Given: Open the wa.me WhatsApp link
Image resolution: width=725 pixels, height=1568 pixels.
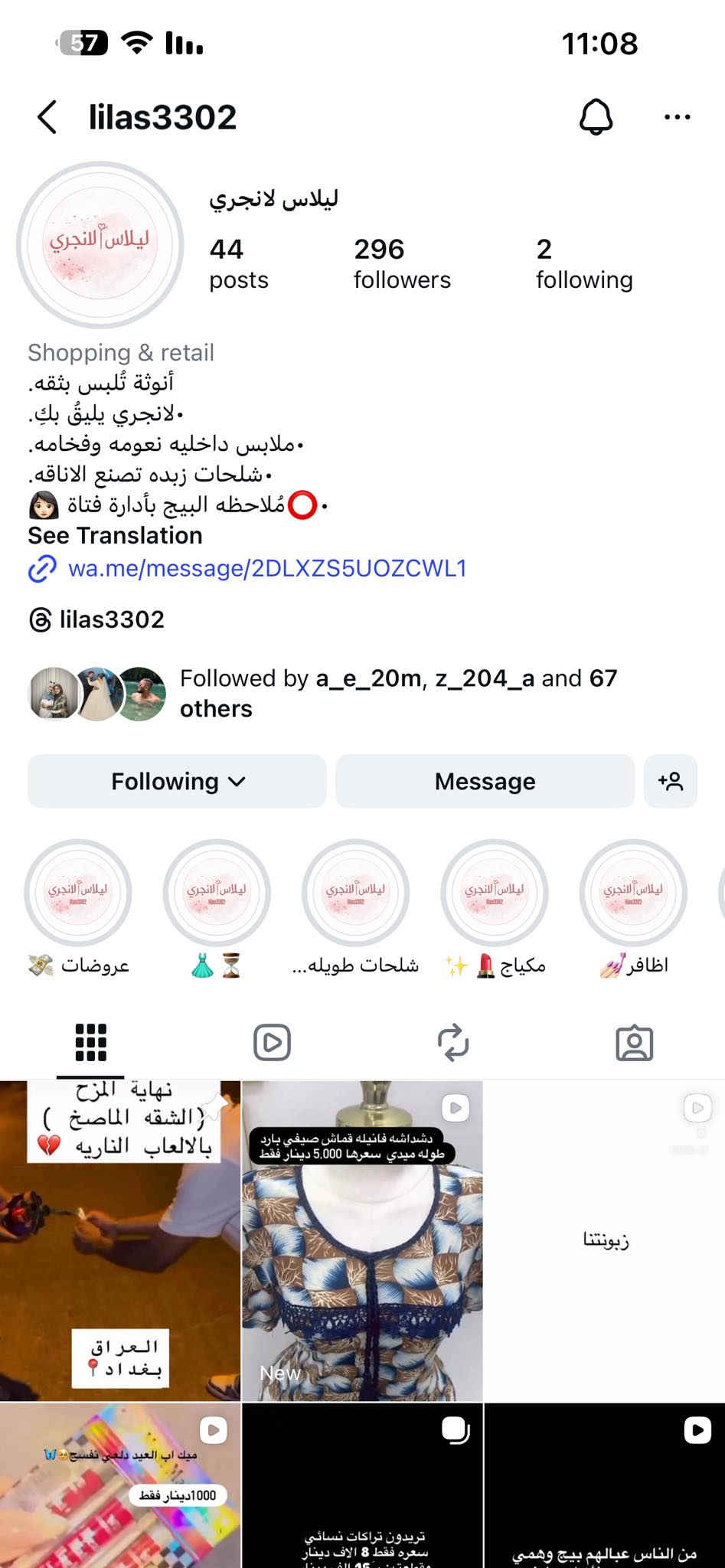Looking at the screenshot, I should pyautogui.click(x=266, y=569).
